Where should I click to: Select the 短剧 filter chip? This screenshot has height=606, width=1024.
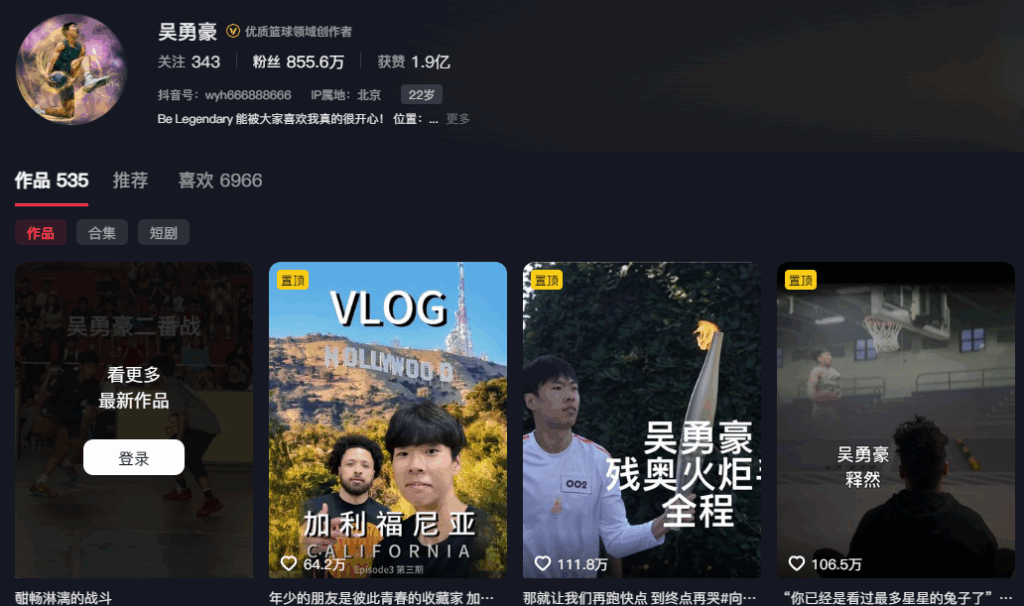(164, 233)
